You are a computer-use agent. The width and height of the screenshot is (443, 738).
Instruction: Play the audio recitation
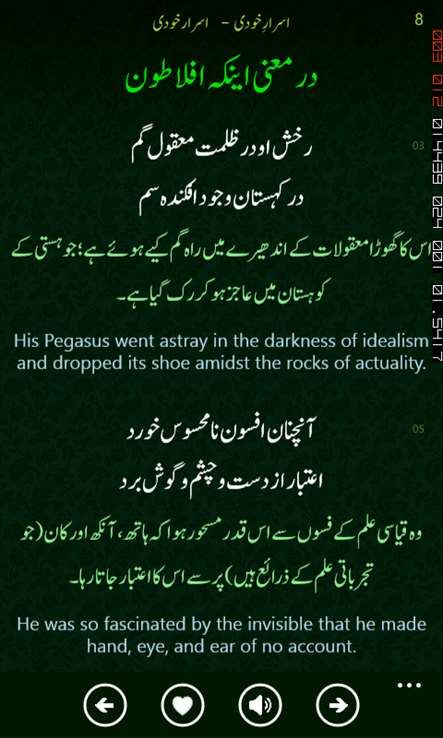tap(260, 705)
